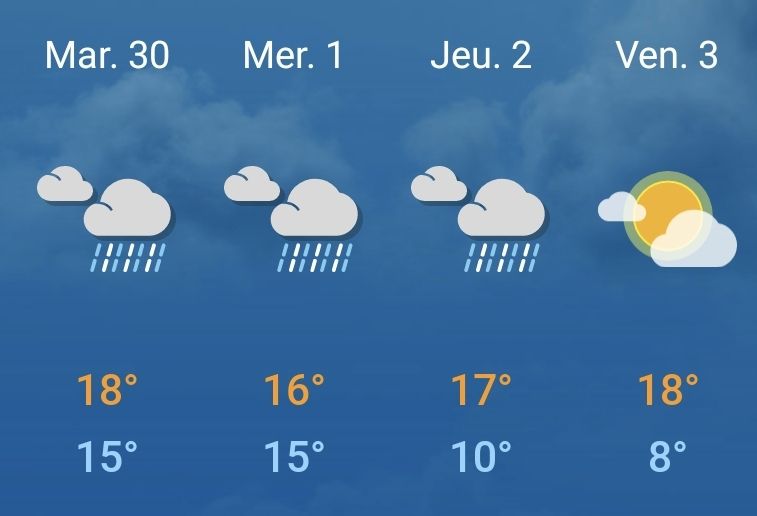View details for Jeu. 2
Screen dimensions: 757x516
click(480, 56)
